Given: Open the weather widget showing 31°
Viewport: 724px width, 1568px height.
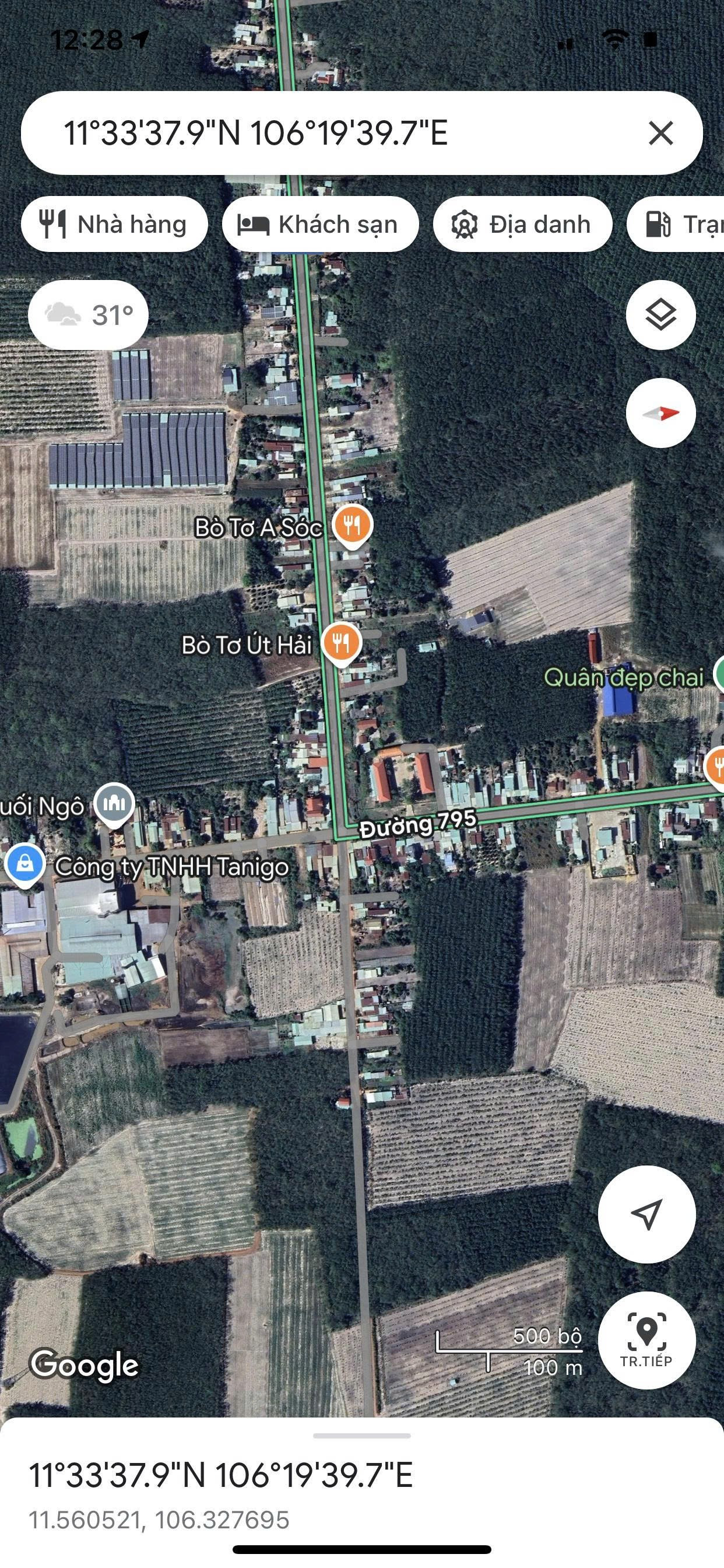Looking at the screenshot, I should click(88, 314).
